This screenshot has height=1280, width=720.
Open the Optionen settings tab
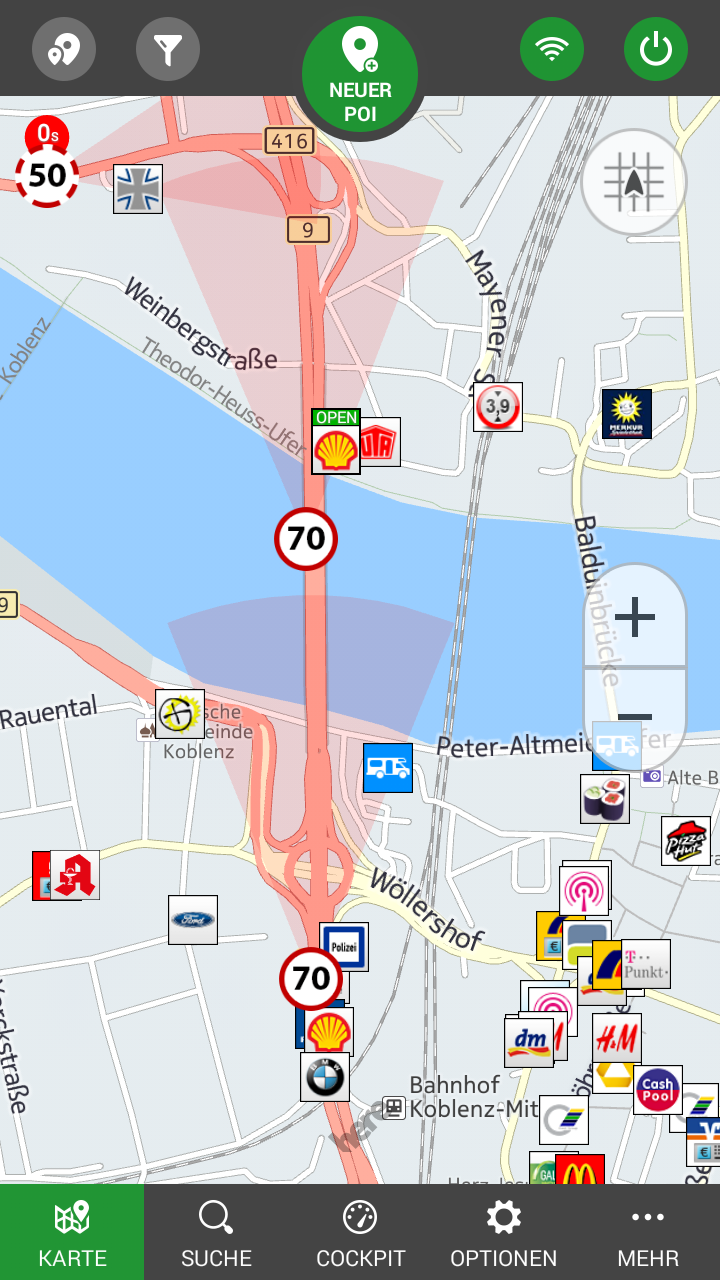[504, 1232]
